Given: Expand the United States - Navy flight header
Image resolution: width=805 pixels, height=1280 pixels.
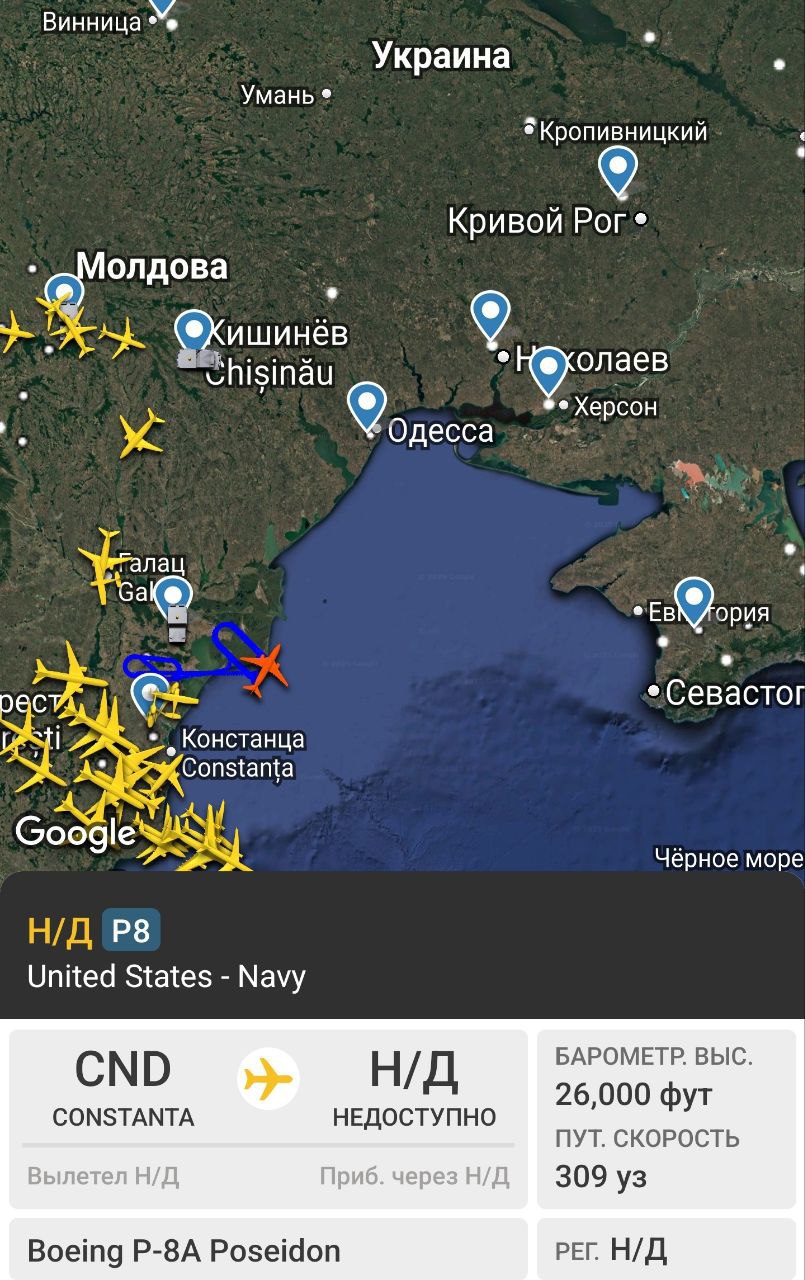Looking at the screenshot, I should 402,950.
